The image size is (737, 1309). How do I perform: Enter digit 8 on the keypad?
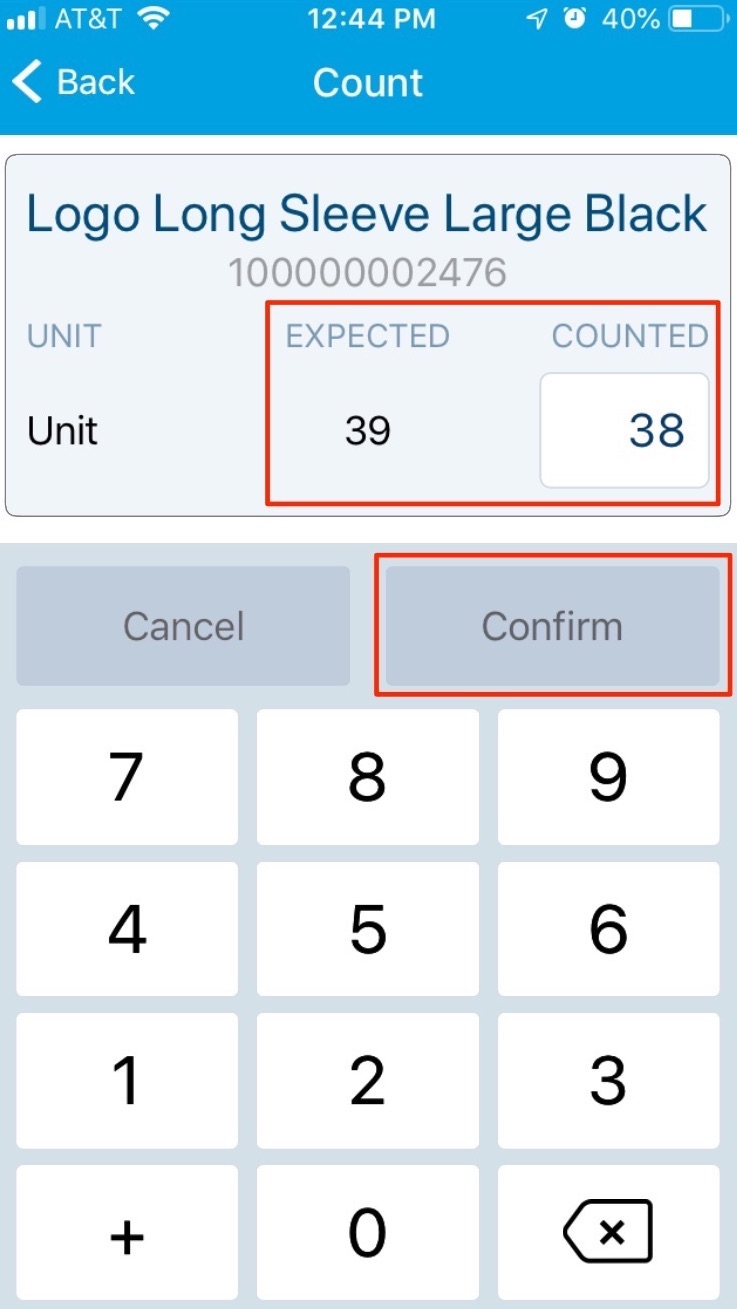coord(367,777)
